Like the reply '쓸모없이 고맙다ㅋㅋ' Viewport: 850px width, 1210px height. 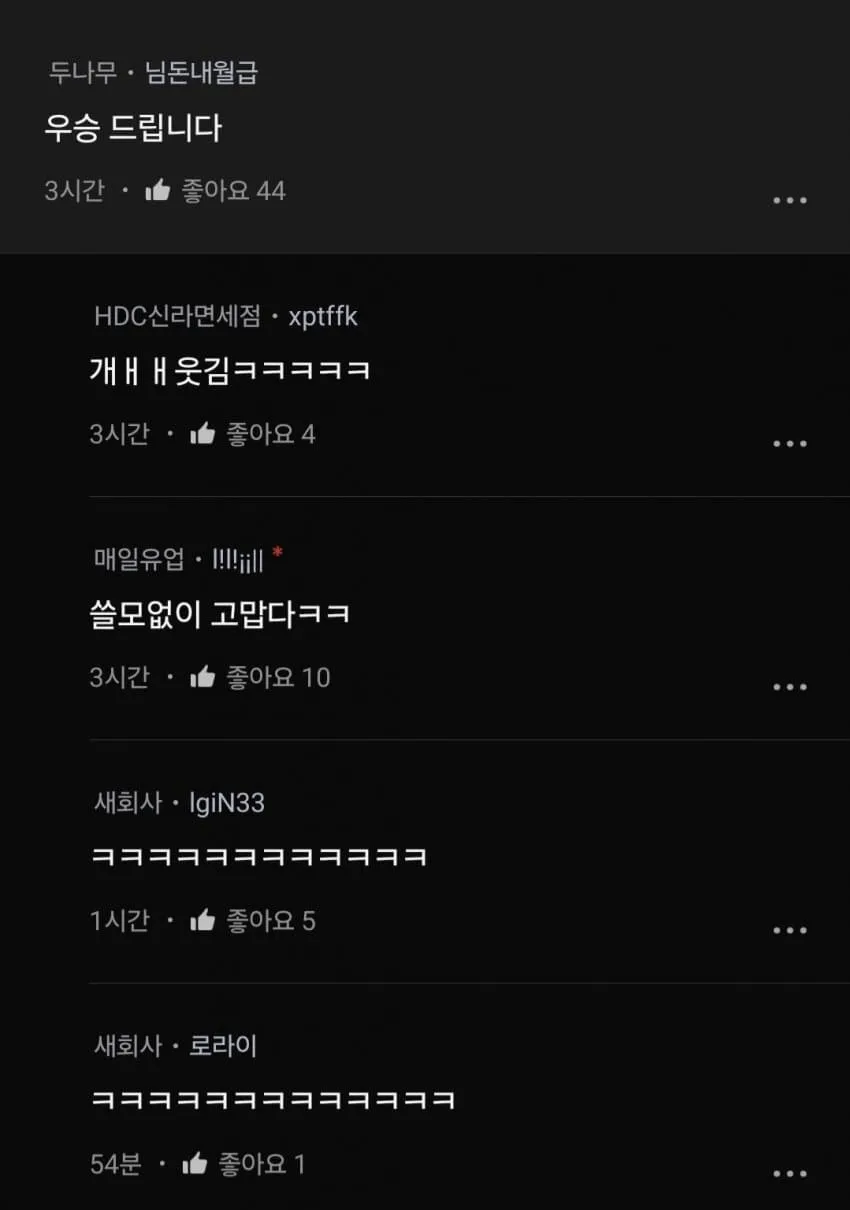coord(203,677)
